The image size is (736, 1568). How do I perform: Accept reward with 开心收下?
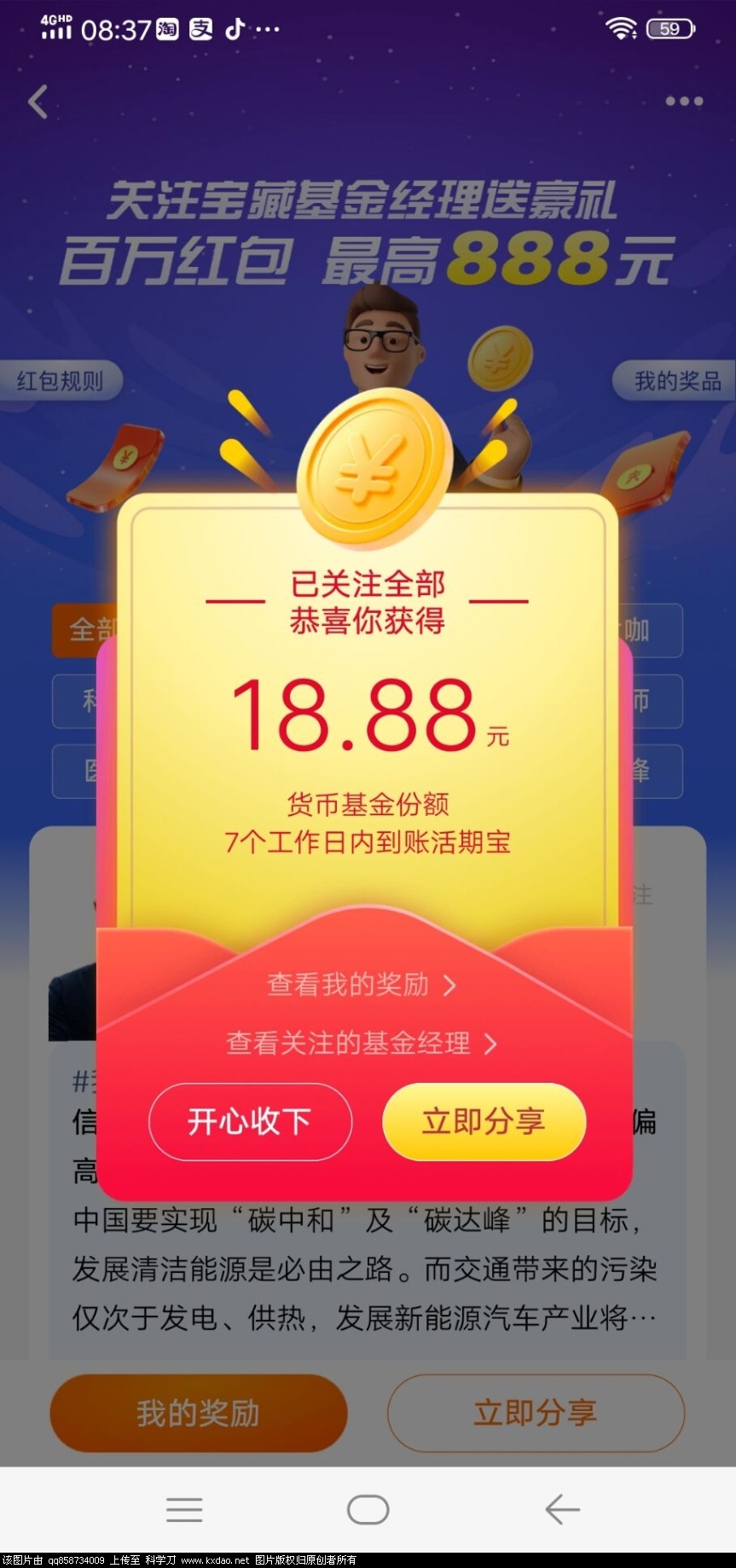[250, 1121]
